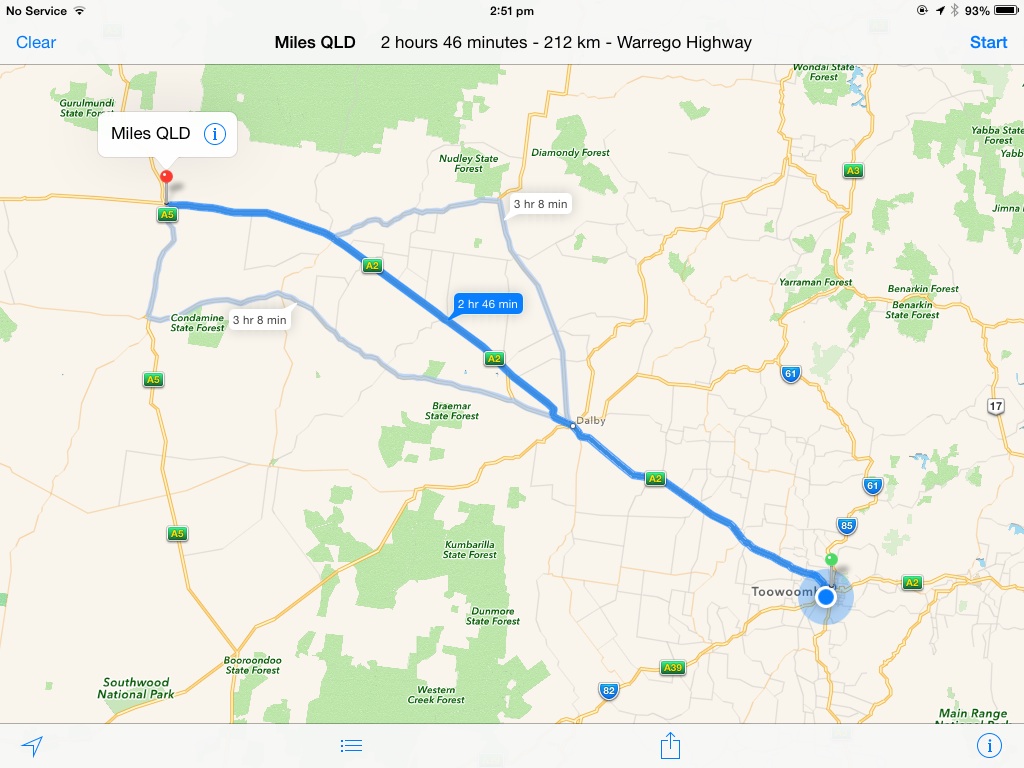The width and height of the screenshot is (1024, 768).
Task: Share this route
Action: coord(670,746)
